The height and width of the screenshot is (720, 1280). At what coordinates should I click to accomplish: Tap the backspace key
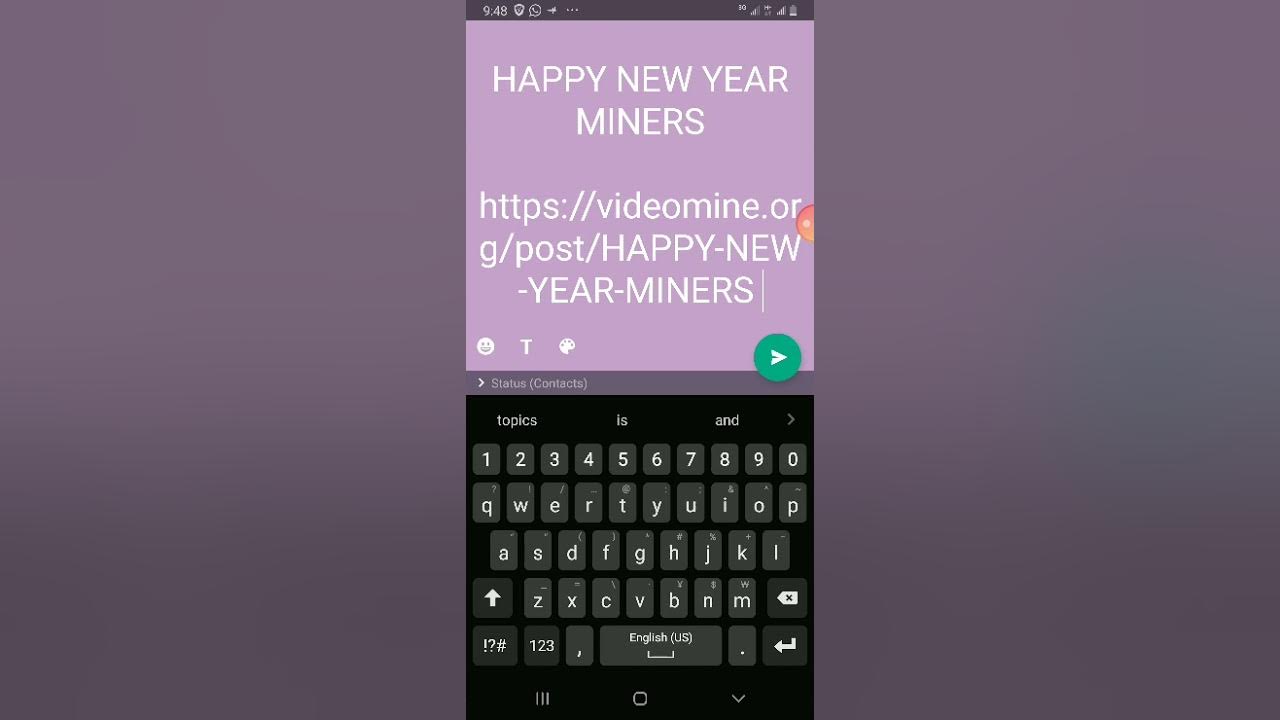click(x=787, y=598)
